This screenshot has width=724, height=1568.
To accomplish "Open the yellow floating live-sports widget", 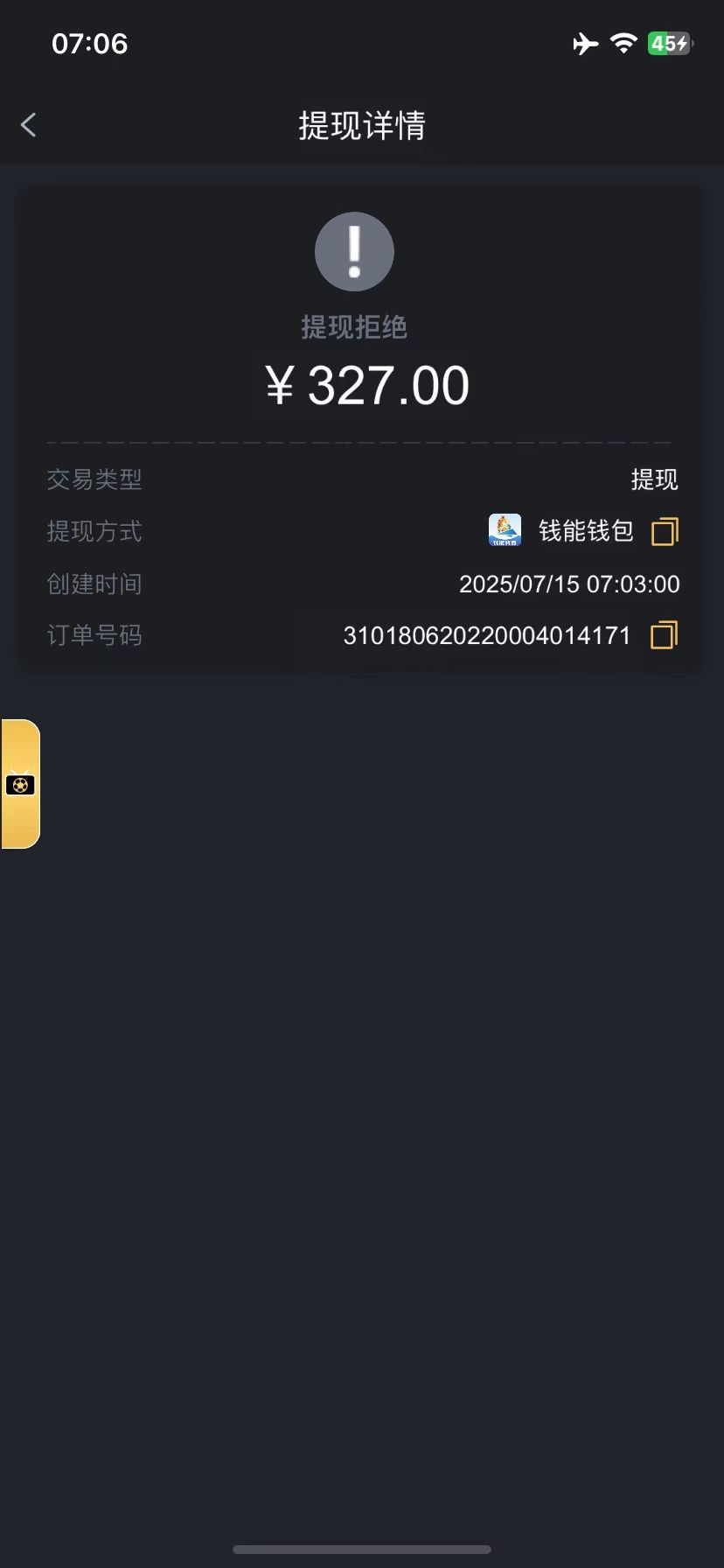I will (20, 784).
